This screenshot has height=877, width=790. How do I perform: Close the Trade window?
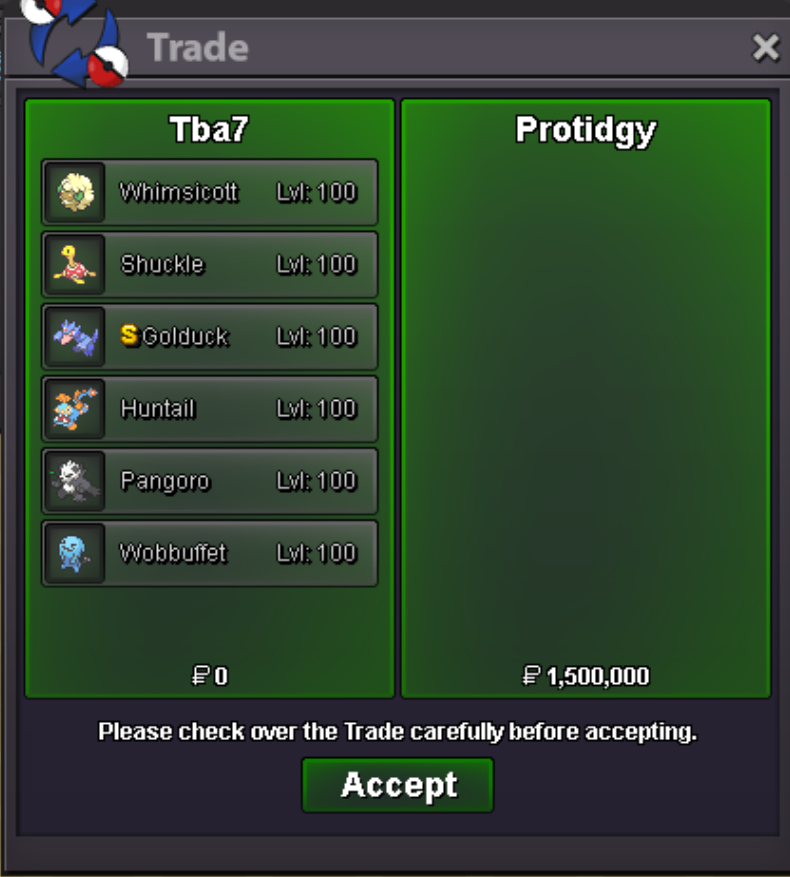click(765, 47)
